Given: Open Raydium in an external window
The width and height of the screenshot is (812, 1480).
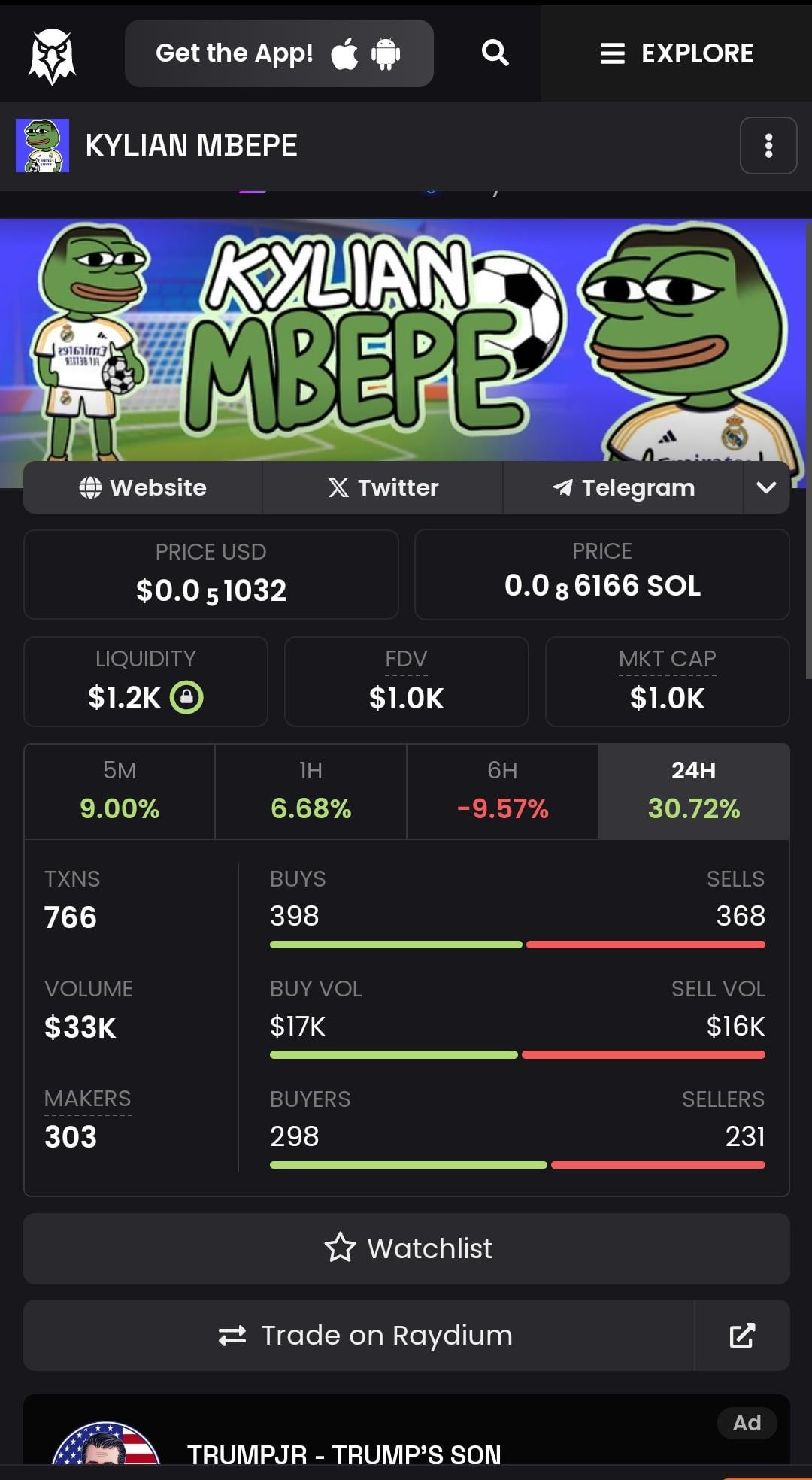Looking at the screenshot, I should (x=741, y=1336).
